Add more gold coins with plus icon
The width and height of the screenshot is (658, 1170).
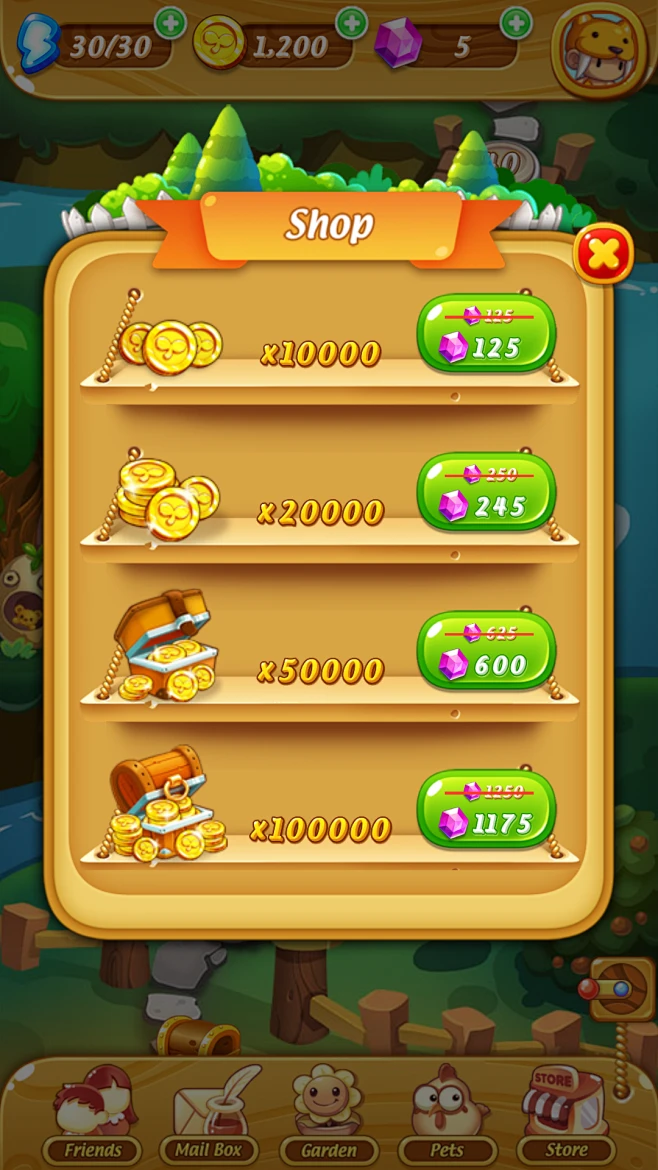pos(351,22)
